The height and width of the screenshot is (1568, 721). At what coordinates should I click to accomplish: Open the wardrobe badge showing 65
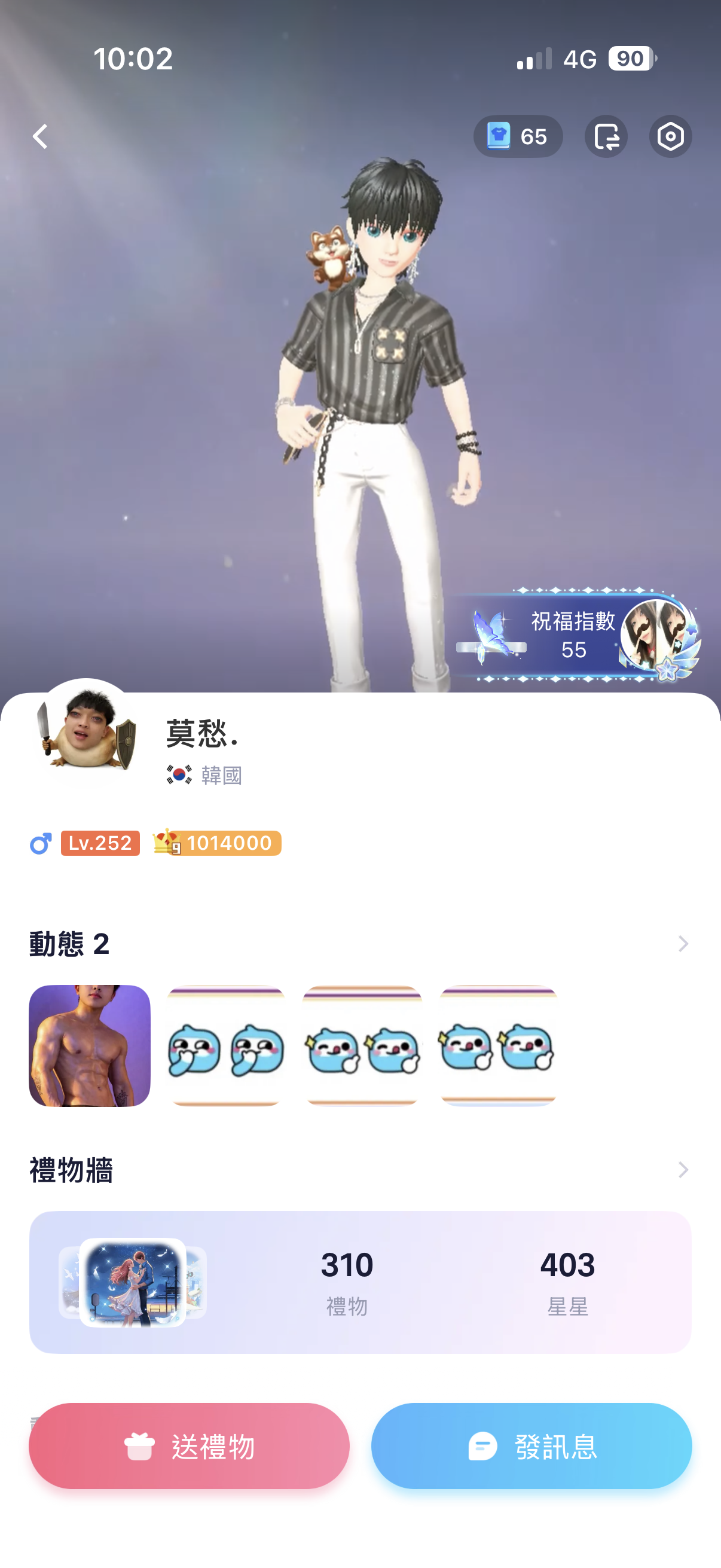point(518,136)
